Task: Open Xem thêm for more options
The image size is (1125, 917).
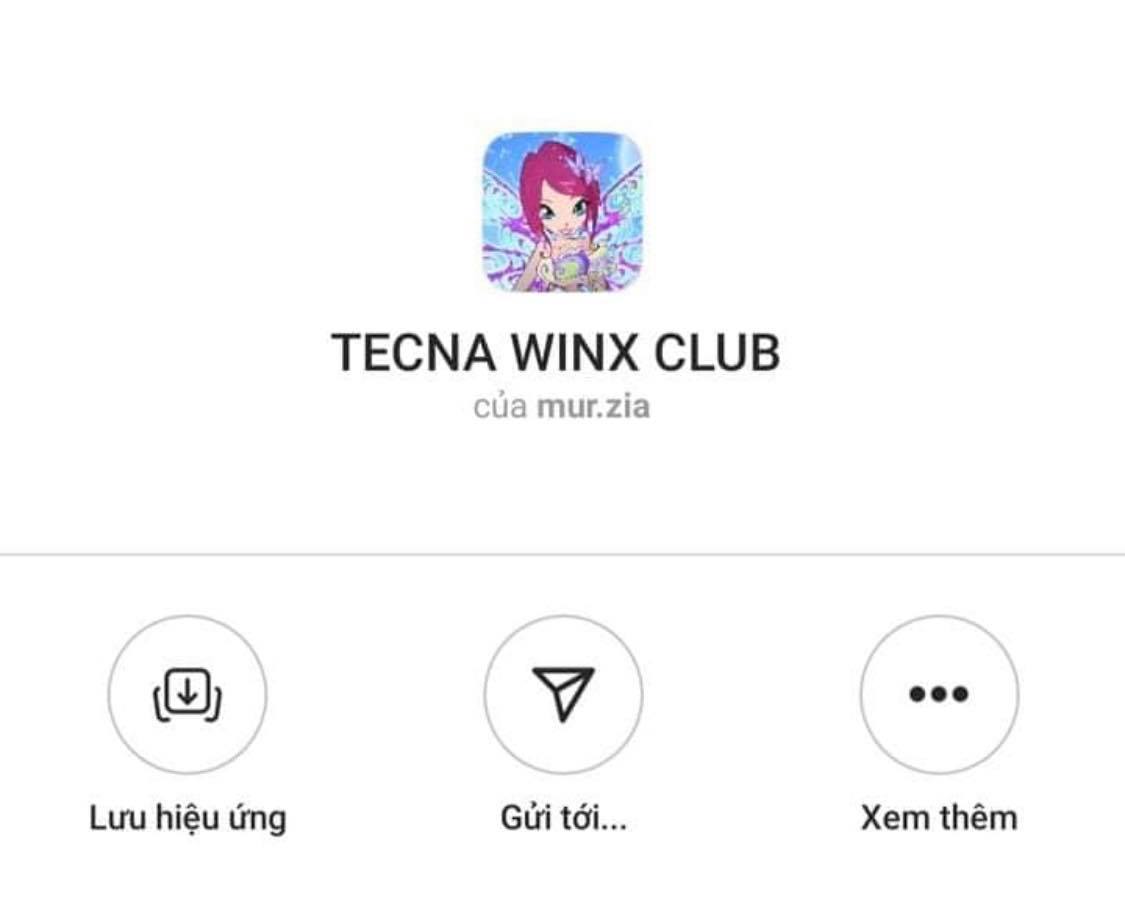Action: 939,694
